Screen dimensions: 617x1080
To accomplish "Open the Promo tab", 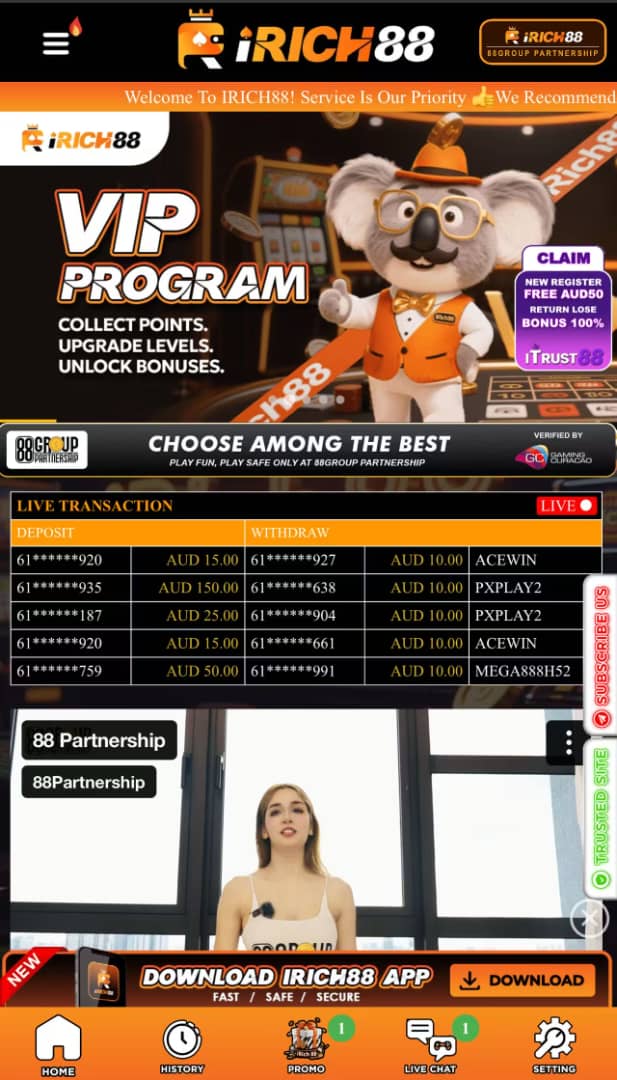I will (305, 1044).
